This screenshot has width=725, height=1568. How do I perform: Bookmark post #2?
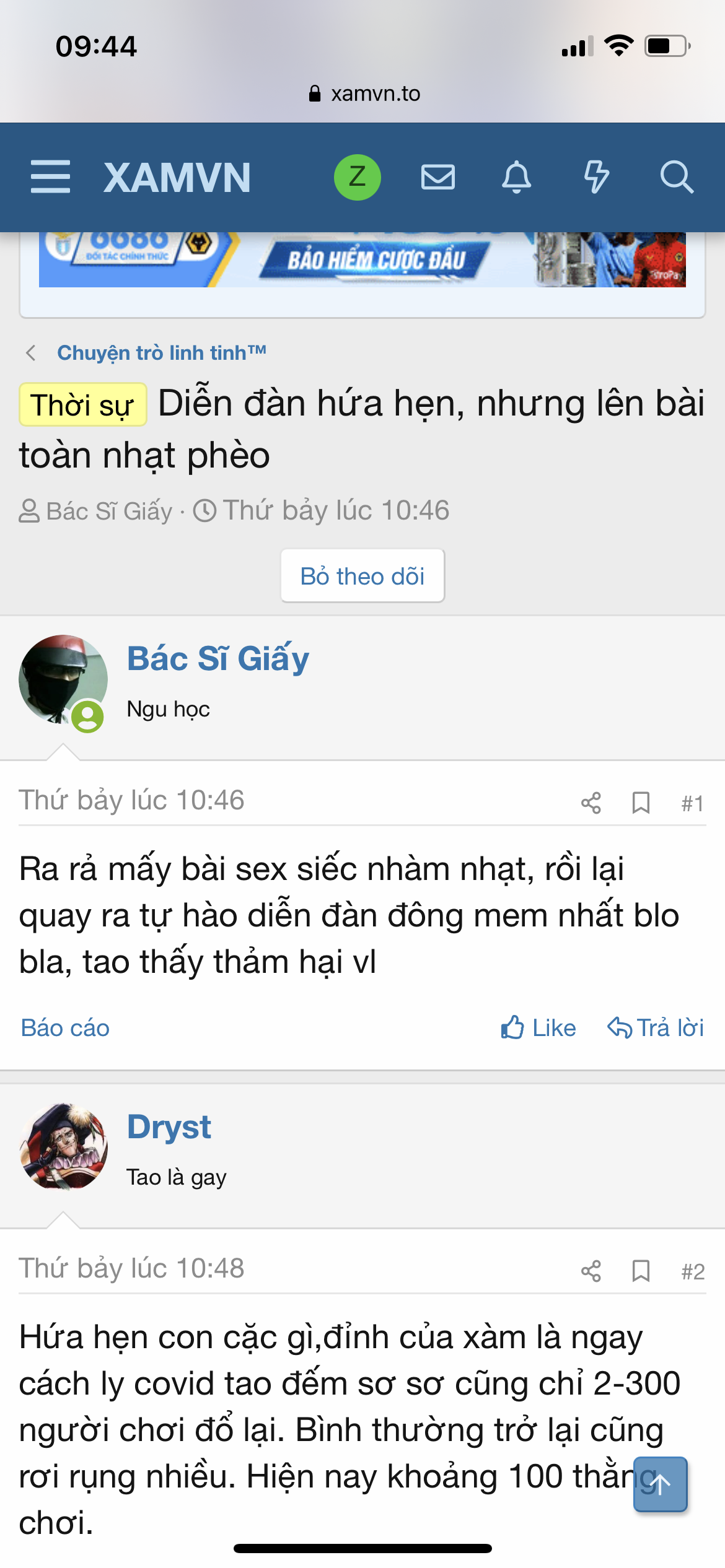coord(640,1271)
